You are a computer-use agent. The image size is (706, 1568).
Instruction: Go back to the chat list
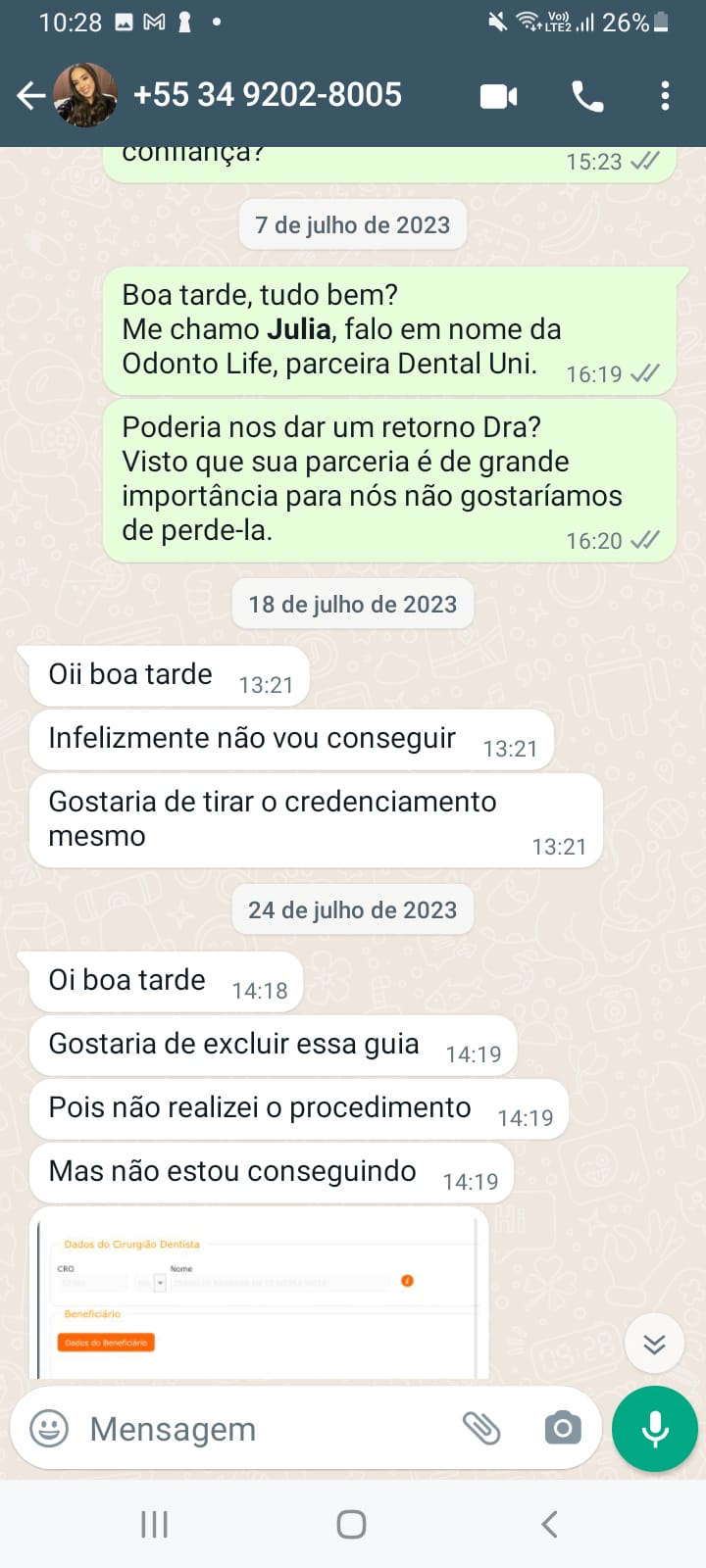click(x=30, y=95)
